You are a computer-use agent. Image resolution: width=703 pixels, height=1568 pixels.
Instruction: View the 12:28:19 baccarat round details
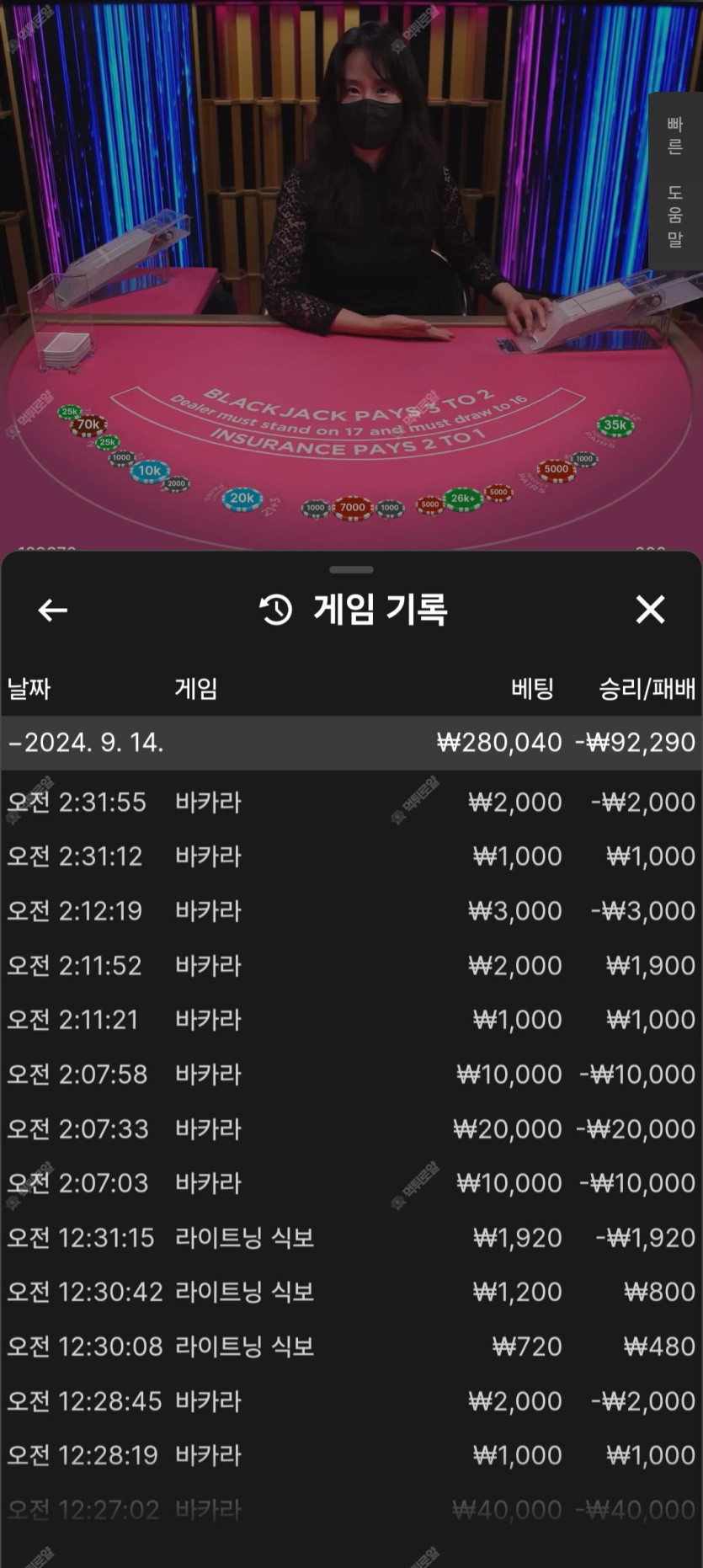tap(351, 1455)
